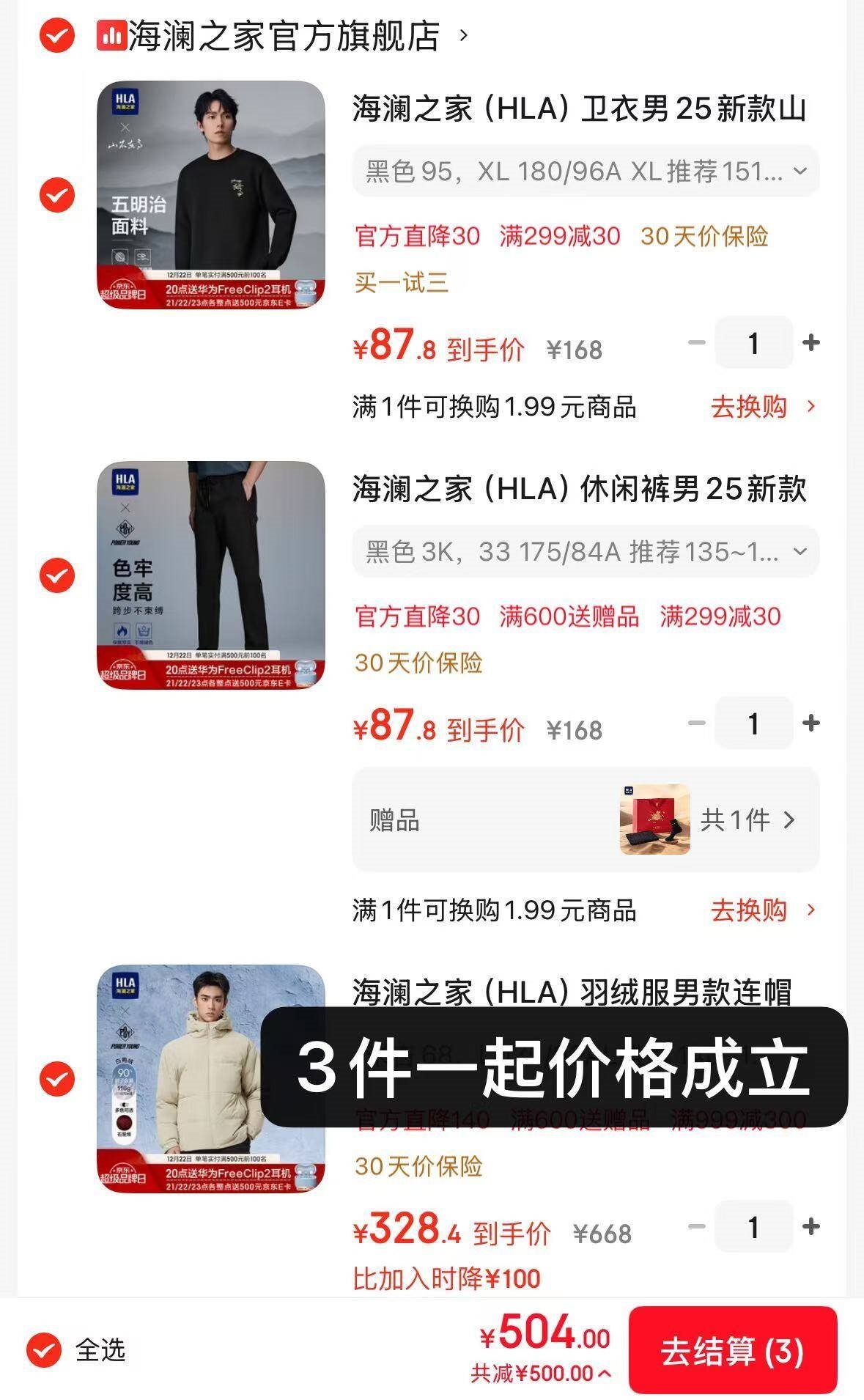Deselect the 卫衣男 sweatshirt item

coord(57,195)
